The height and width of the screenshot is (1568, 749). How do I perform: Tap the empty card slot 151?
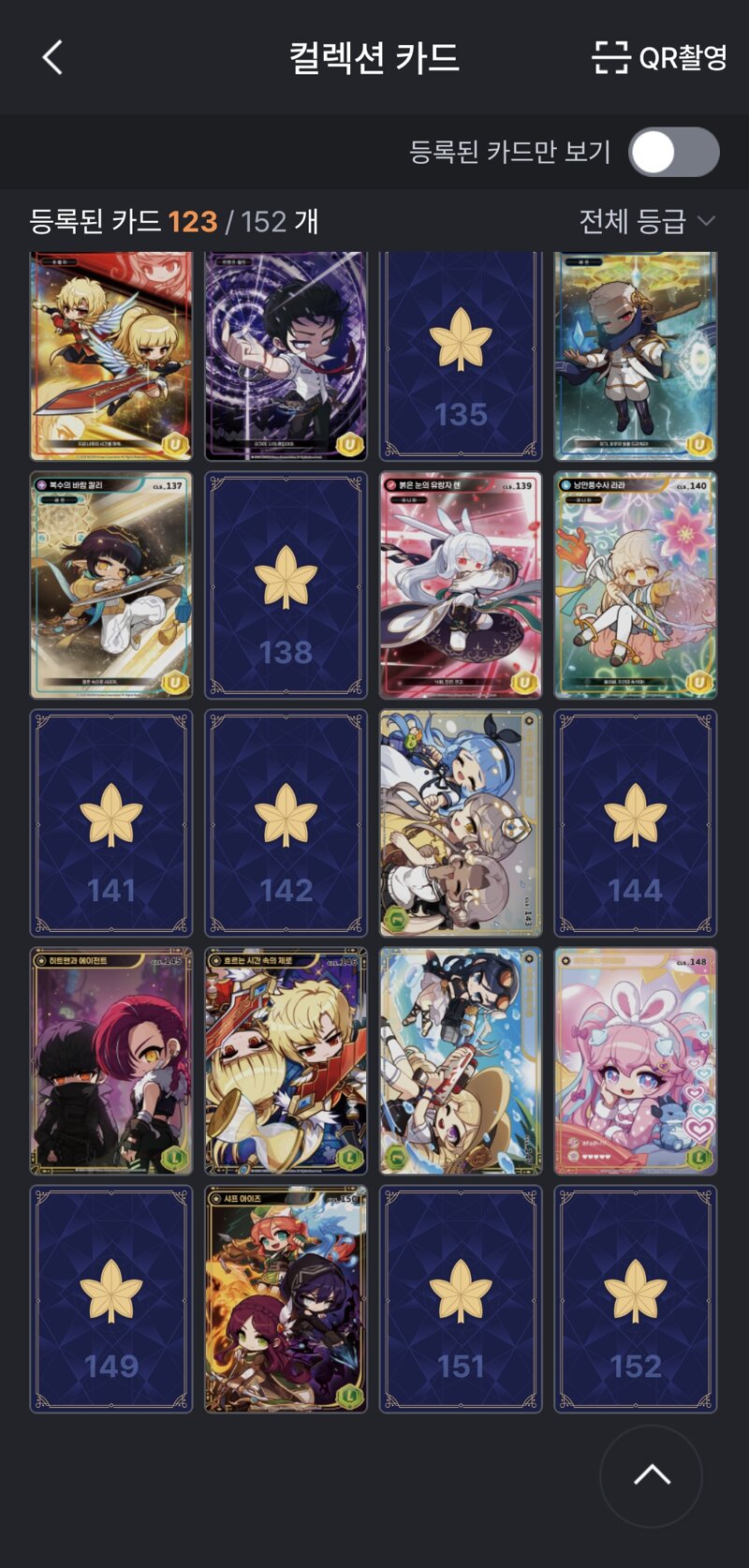pyautogui.click(x=461, y=1299)
